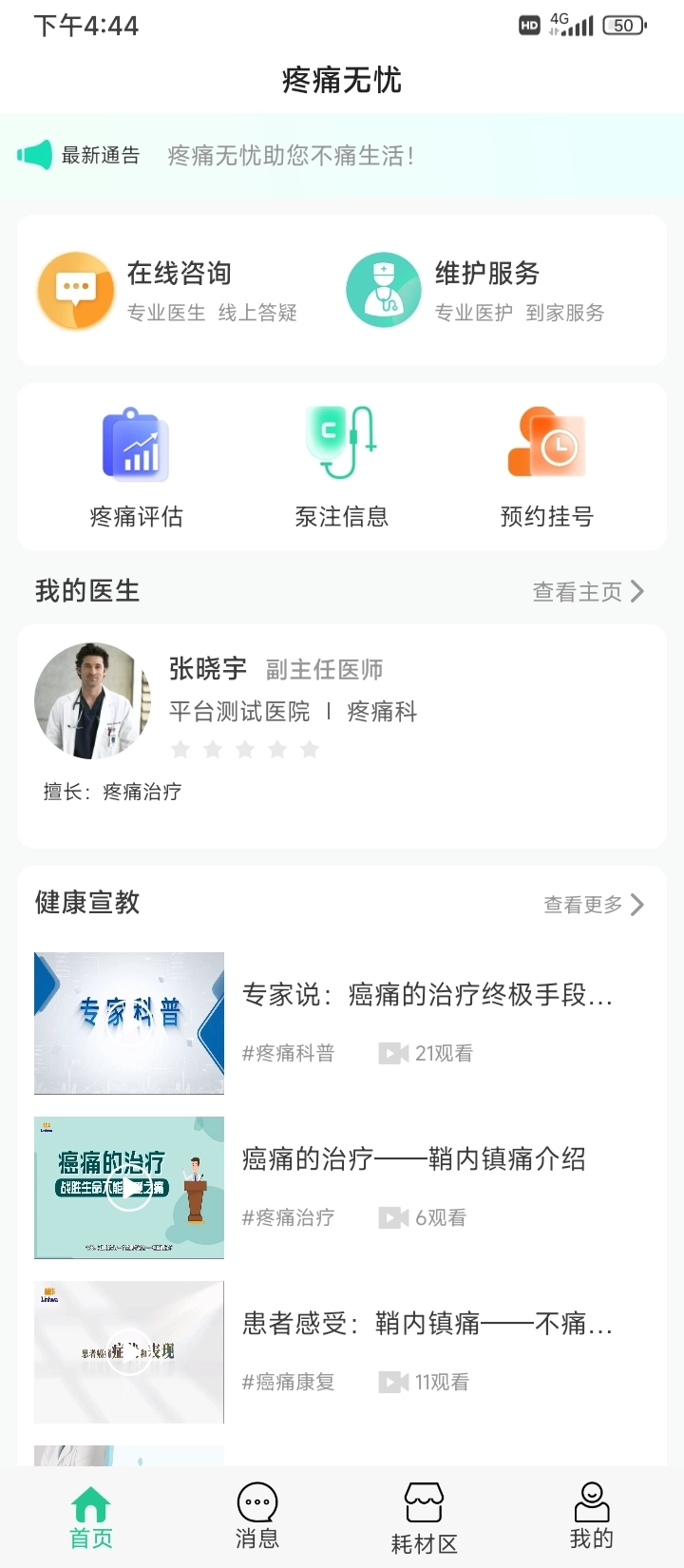Select the 疼痛评估 pain assessment icon

[x=134, y=444]
